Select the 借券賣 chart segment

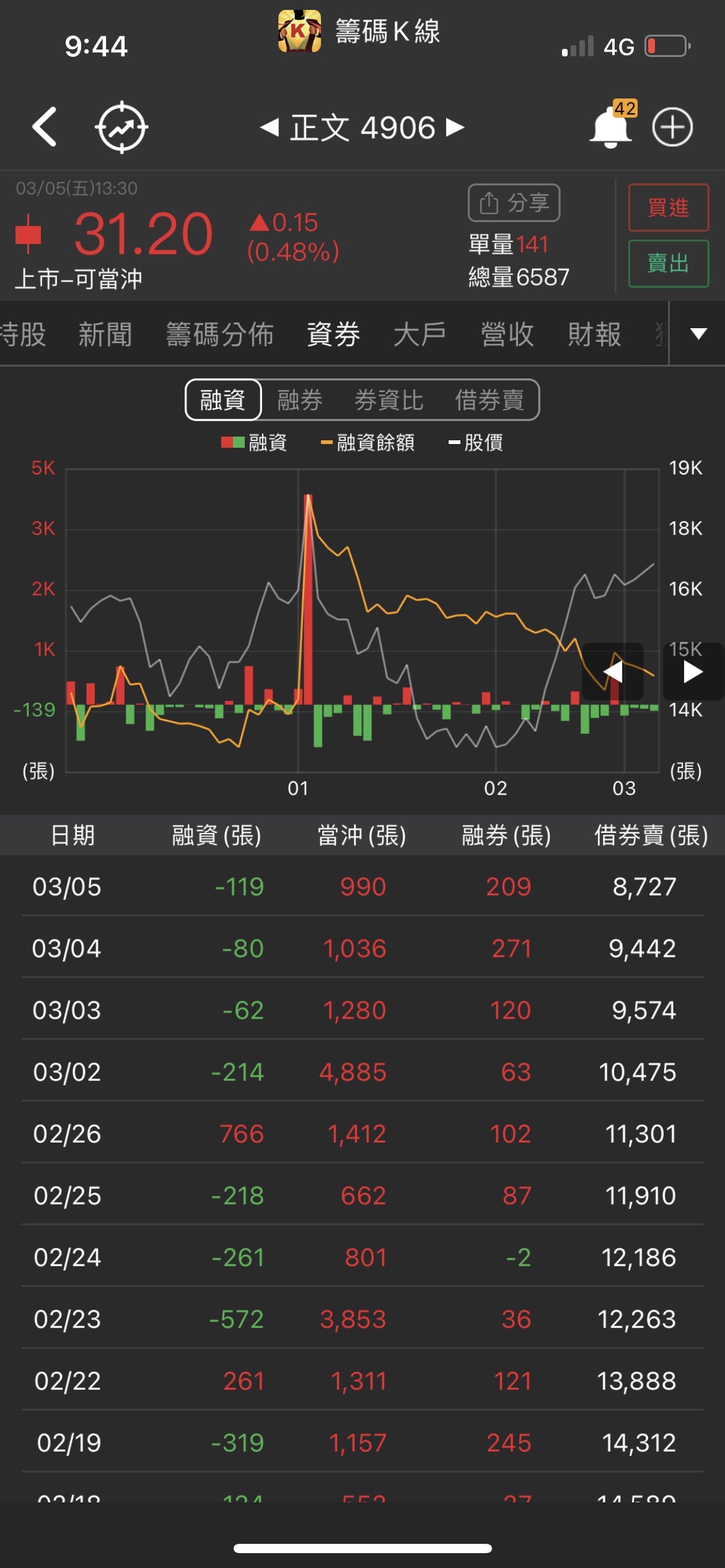490,400
